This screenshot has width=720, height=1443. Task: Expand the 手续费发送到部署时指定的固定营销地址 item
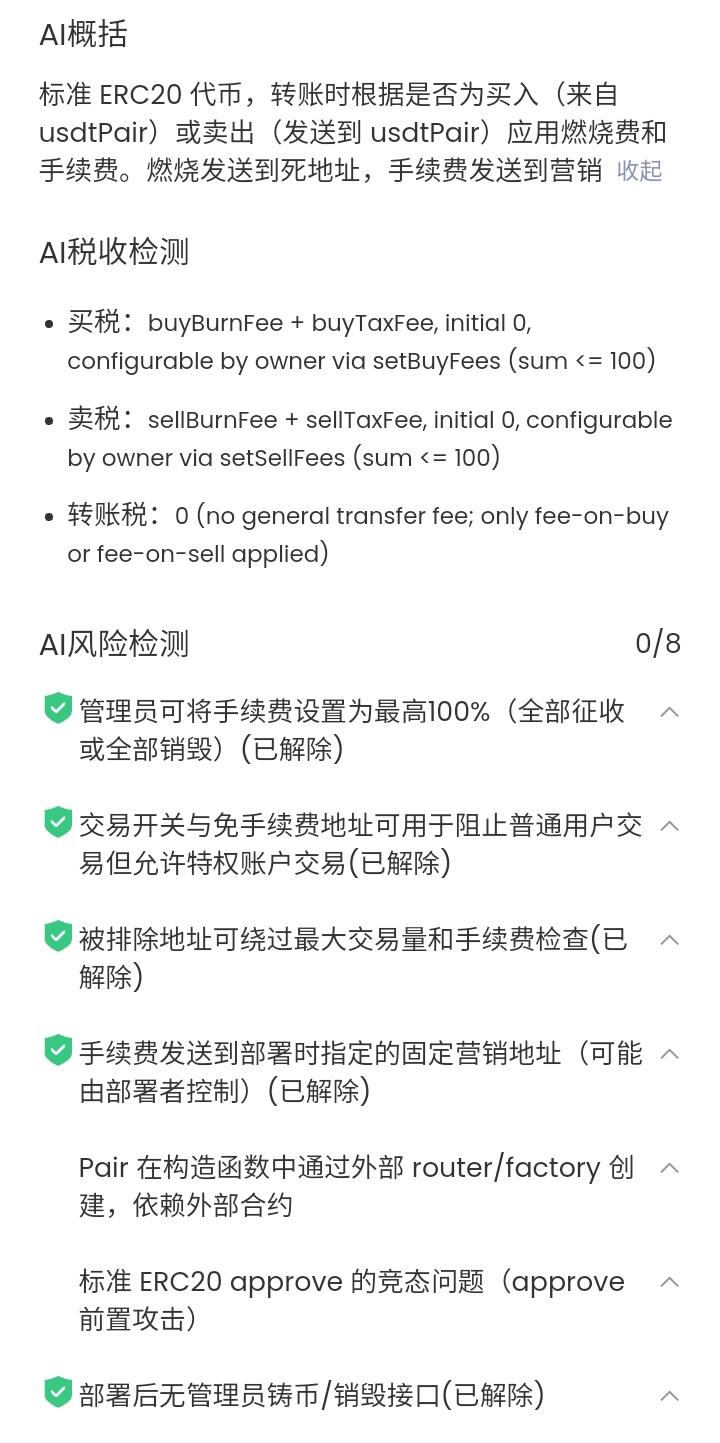coord(669,1054)
